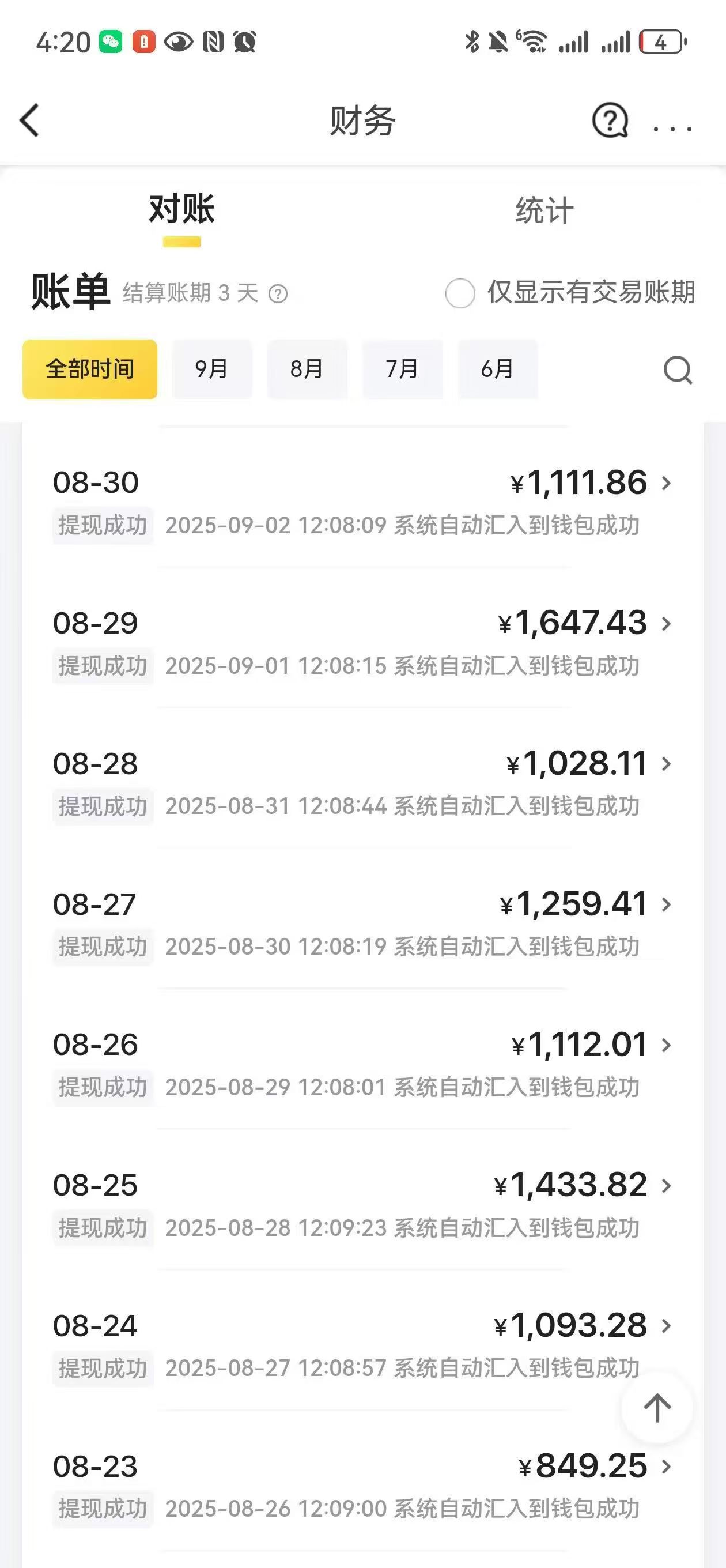Filter bills by 9月
Screen dimensions: 726x1568
point(212,370)
